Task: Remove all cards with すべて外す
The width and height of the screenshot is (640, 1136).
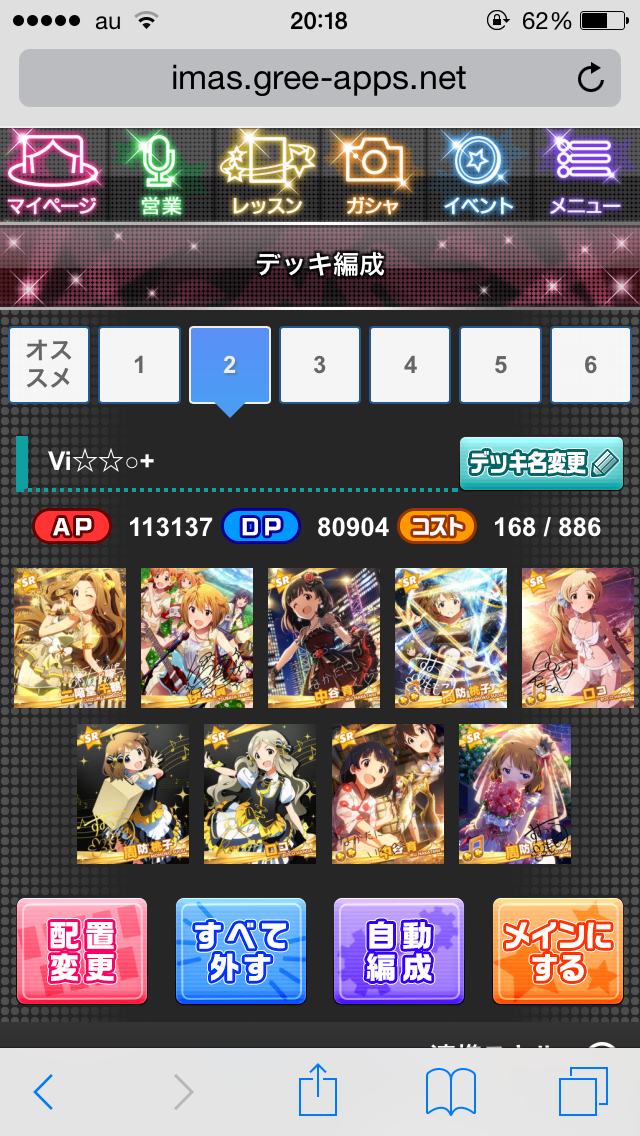Action: tap(241, 951)
